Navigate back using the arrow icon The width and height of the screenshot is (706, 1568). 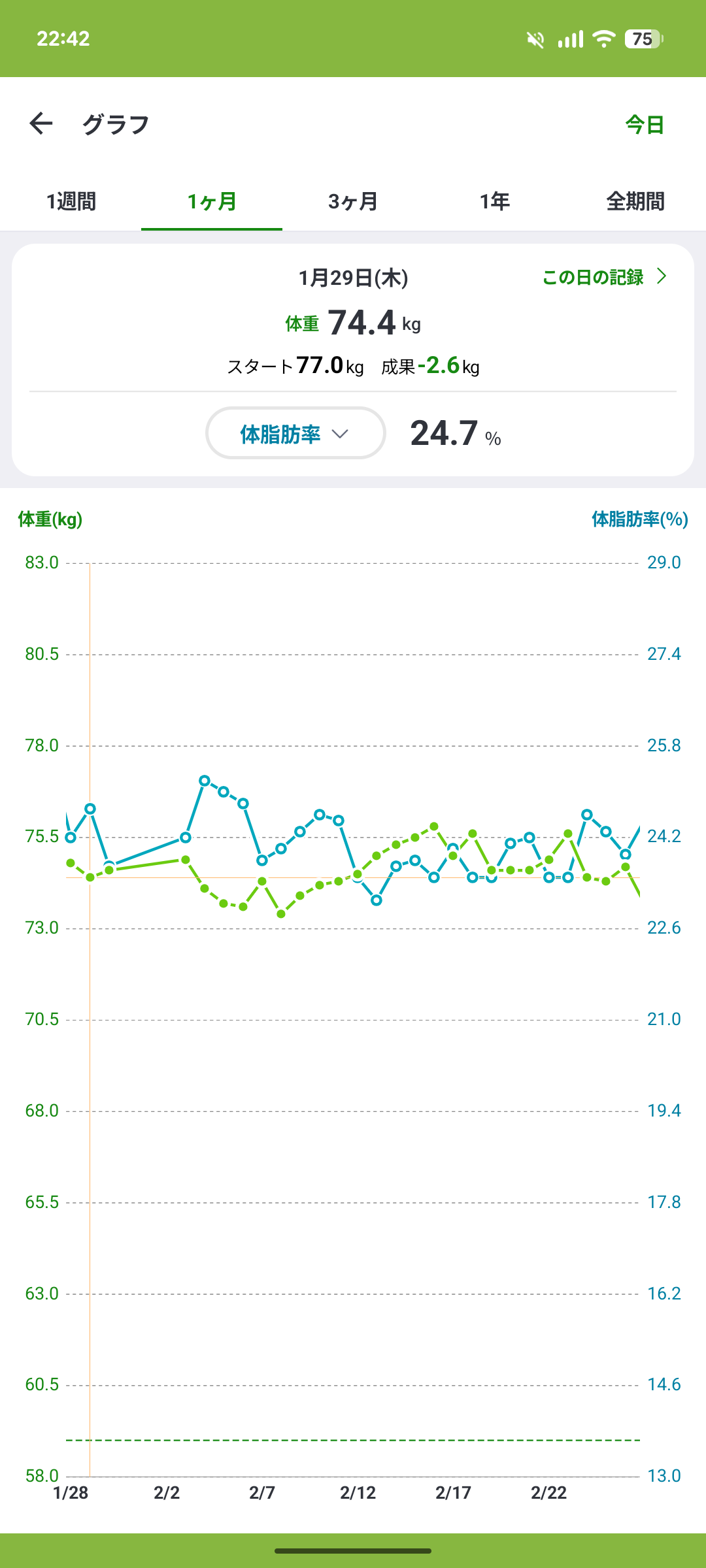41,124
